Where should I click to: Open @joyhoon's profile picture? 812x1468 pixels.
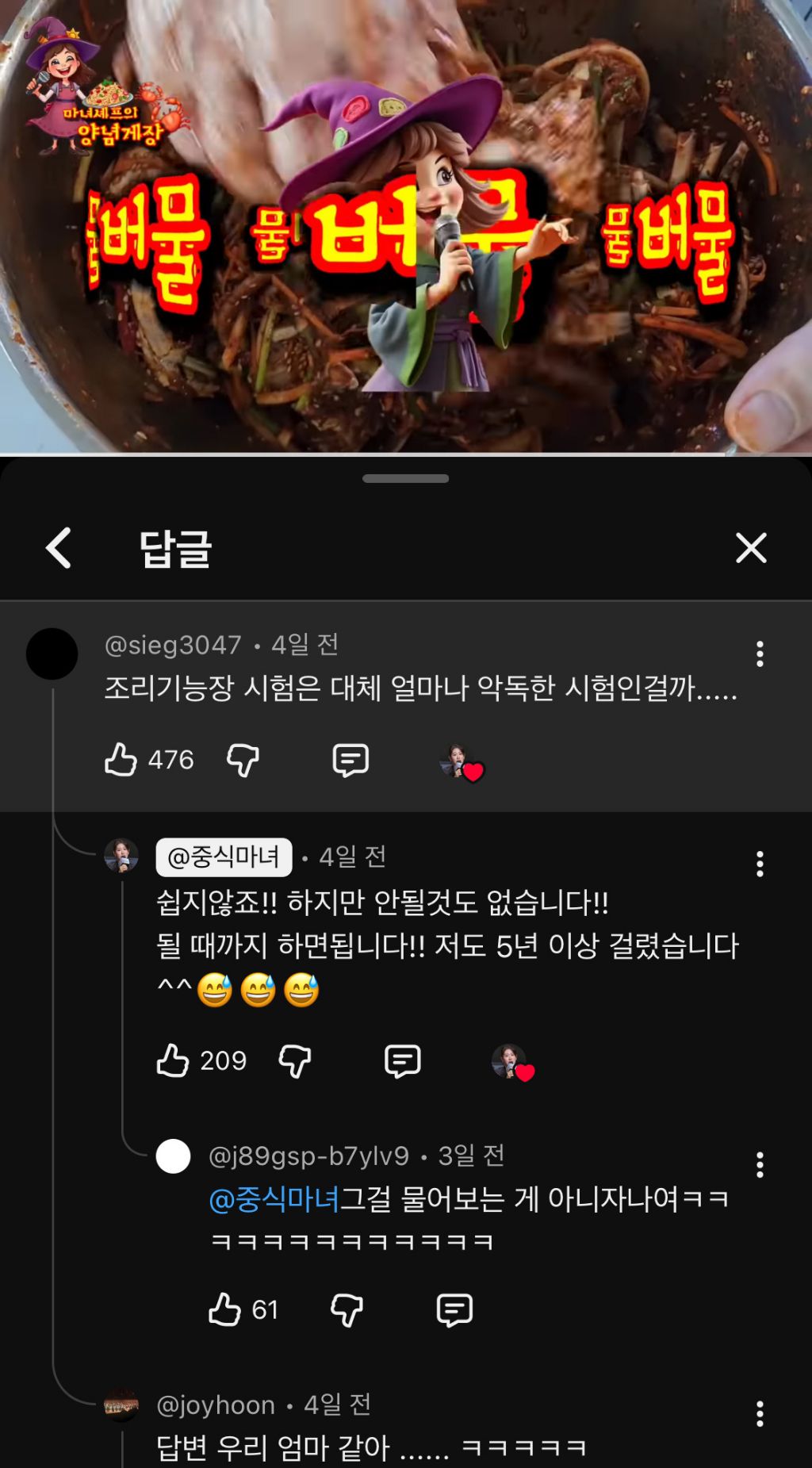click(x=121, y=1405)
